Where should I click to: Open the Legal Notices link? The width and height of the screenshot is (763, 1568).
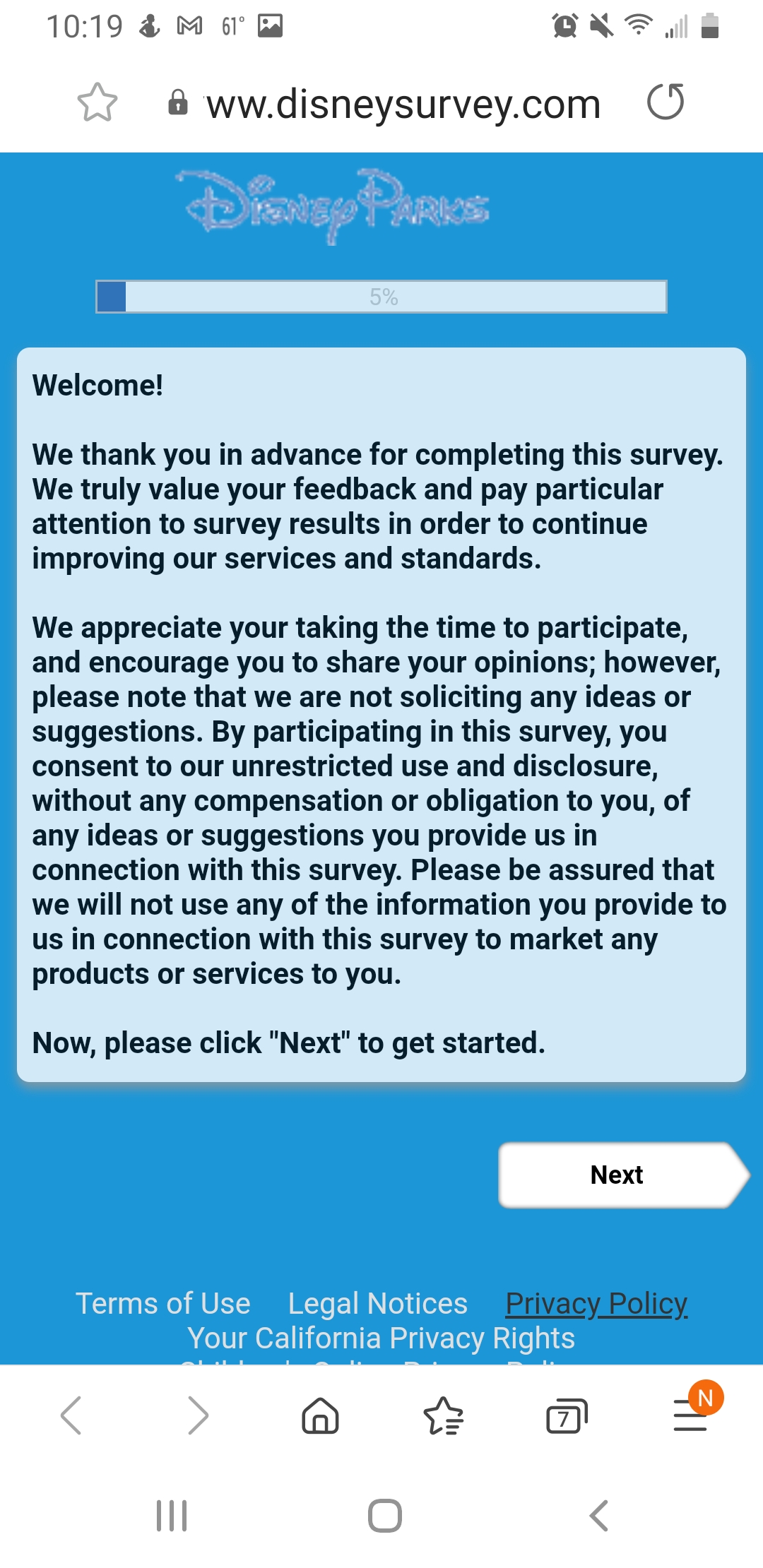[x=378, y=1303]
